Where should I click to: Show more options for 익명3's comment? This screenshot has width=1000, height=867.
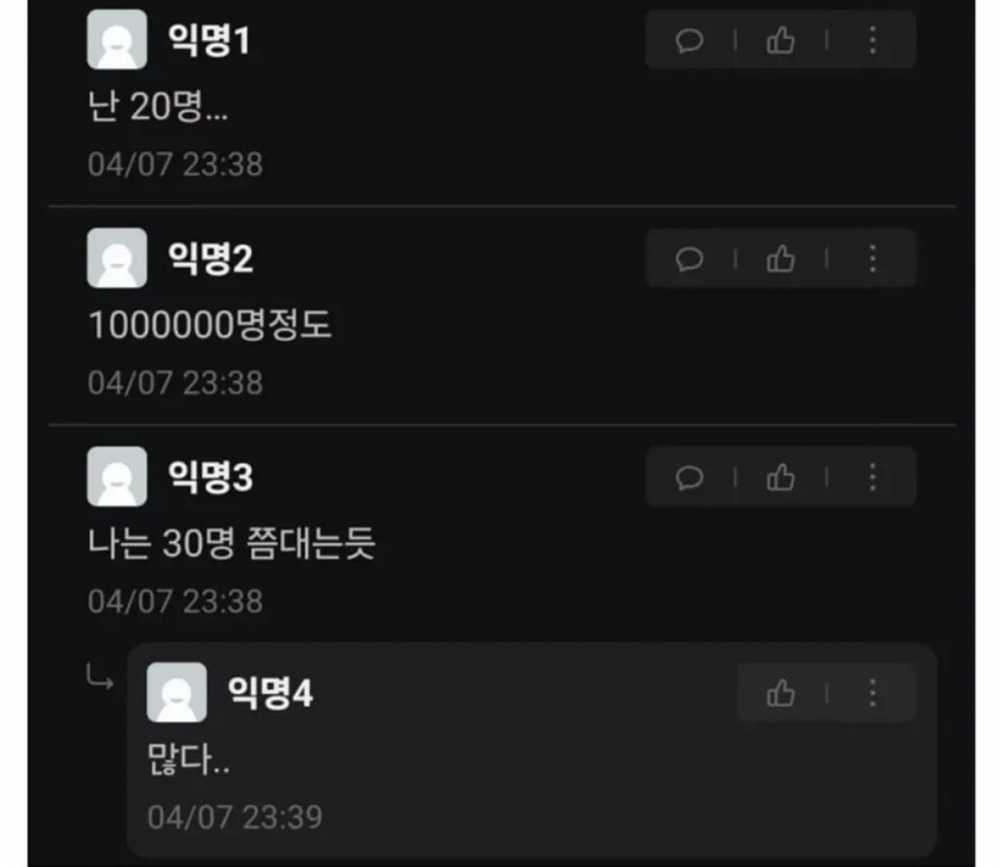[872, 477]
